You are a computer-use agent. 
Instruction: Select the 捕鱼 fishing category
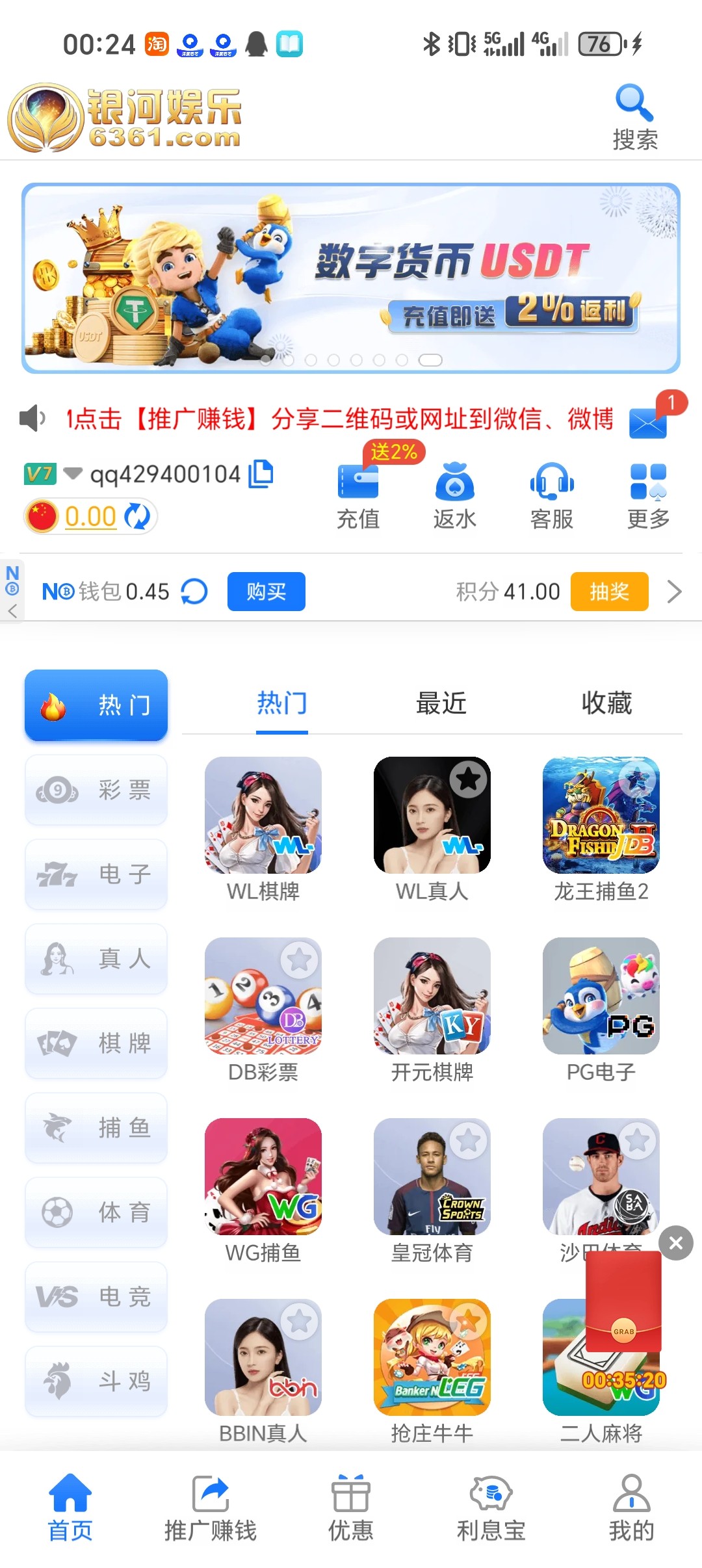(96, 1128)
